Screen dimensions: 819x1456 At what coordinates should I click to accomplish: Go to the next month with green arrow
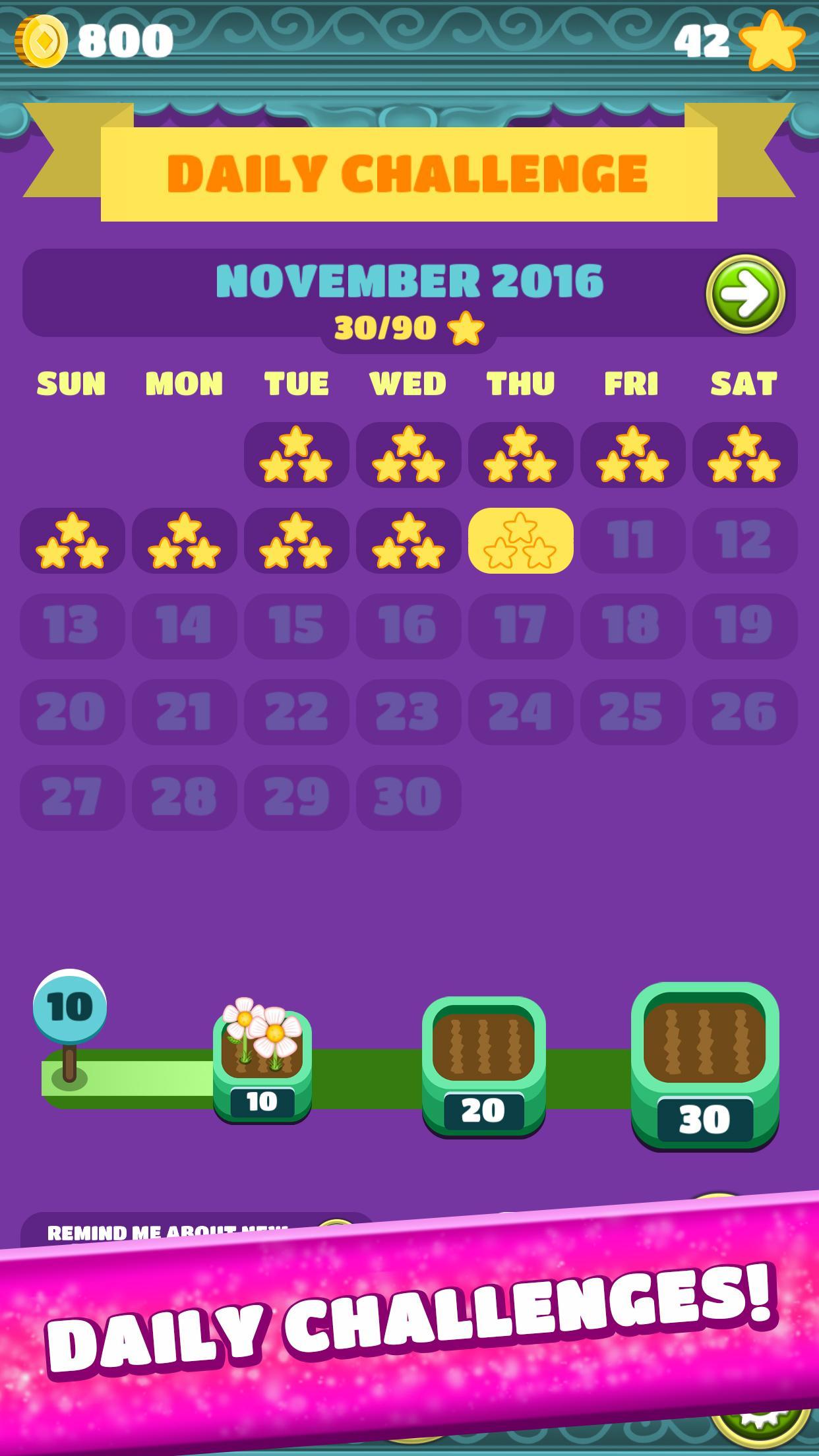(x=745, y=293)
